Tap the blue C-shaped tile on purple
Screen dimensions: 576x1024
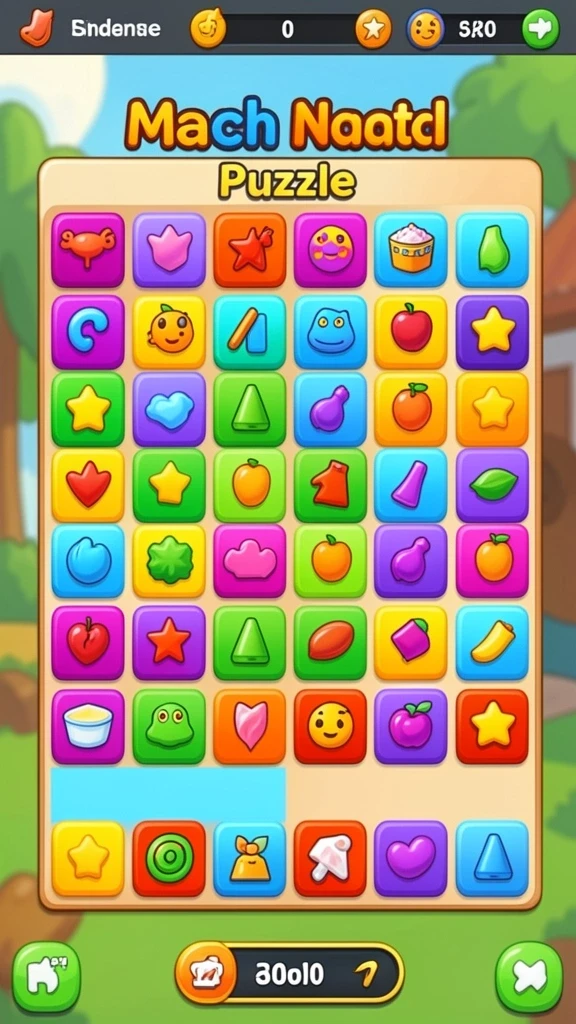click(x=88, y=332)
